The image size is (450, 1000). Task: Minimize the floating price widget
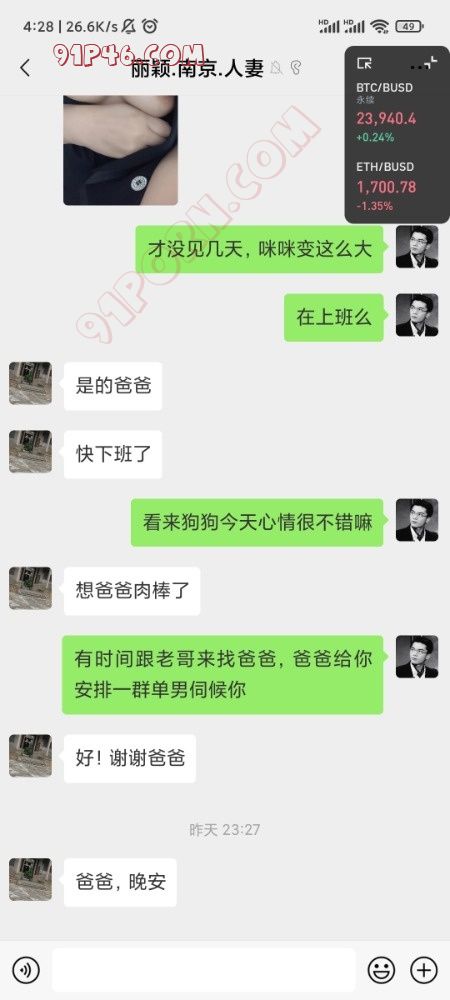[430, 62]
